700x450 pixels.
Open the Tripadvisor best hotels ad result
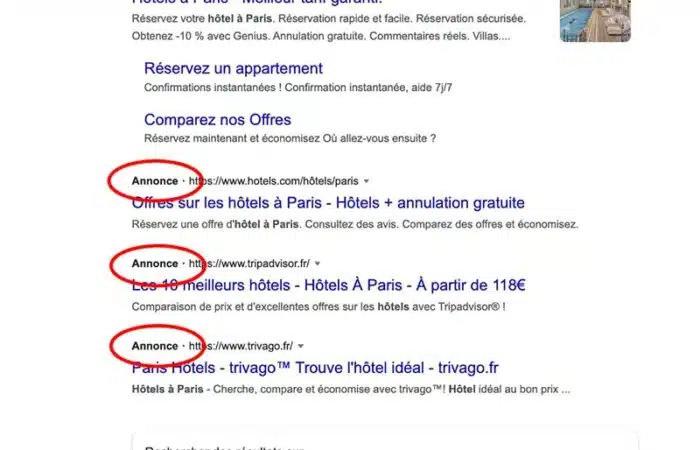point(328,286)
